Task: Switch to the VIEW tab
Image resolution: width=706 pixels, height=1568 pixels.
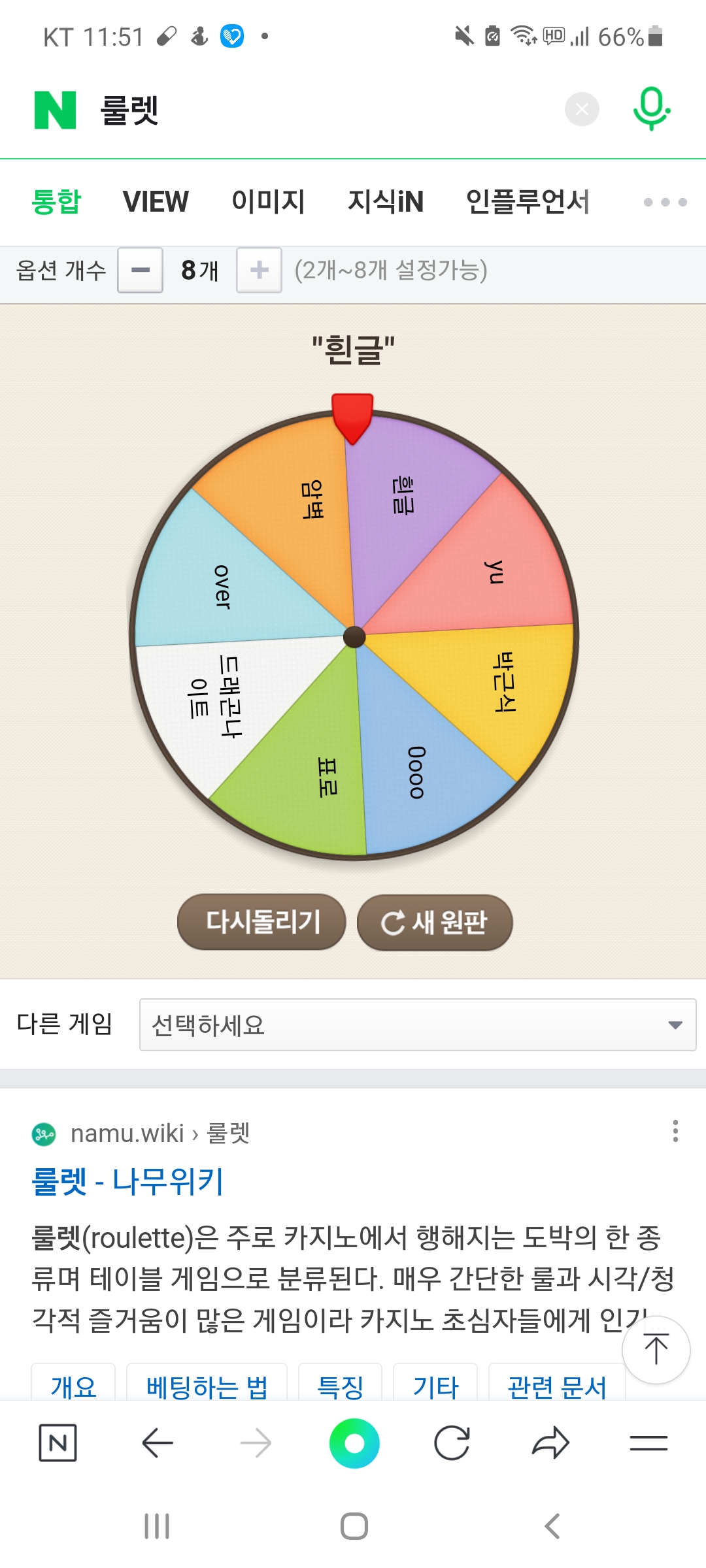Action: [x=156, y=201]
